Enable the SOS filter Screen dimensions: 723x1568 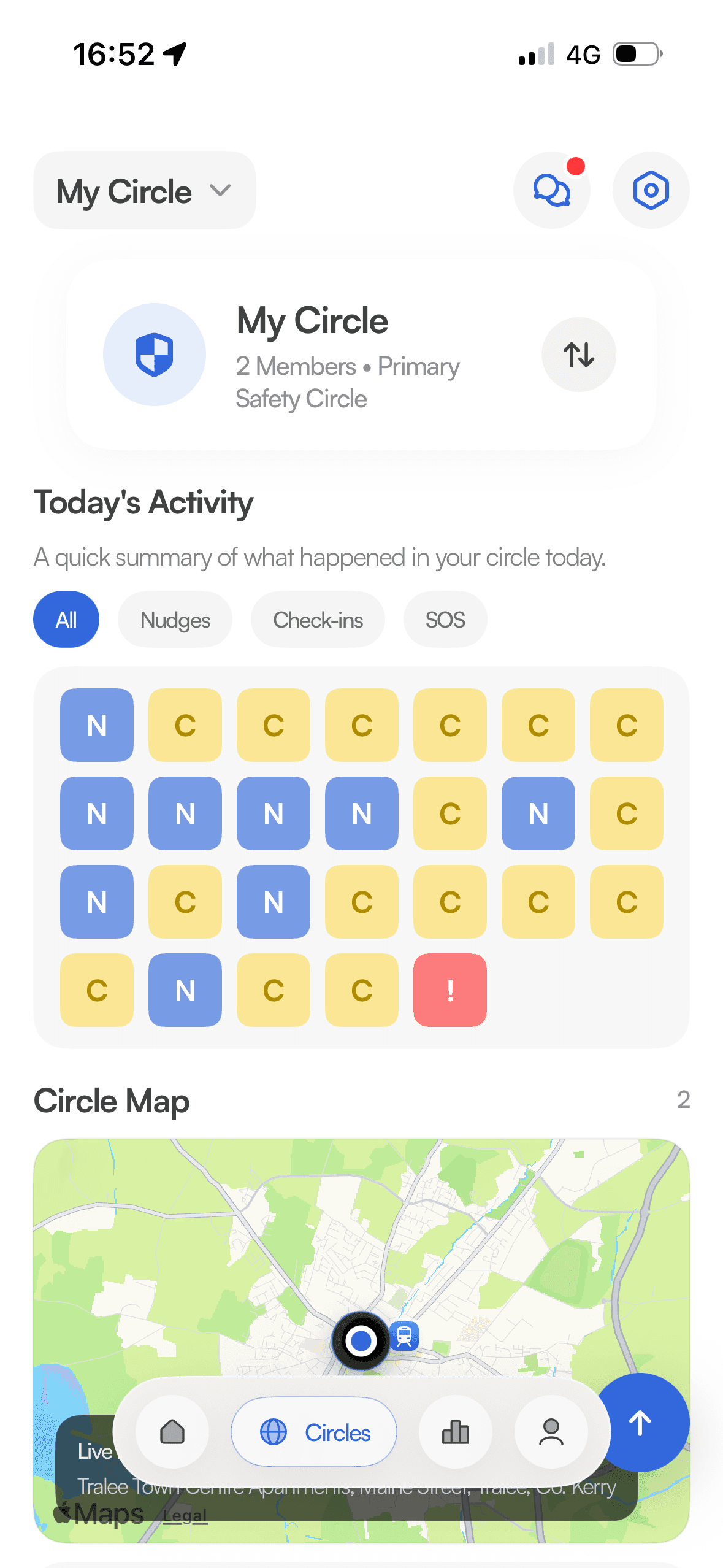(445, 620)
